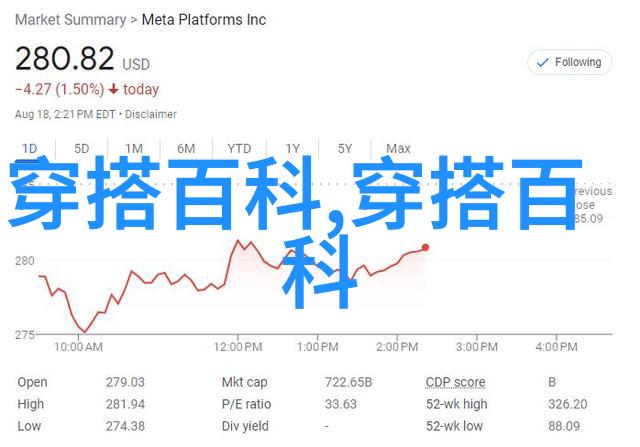Show the 6M chart range
Screen dimensions: 640x447
tap(185, 149)
